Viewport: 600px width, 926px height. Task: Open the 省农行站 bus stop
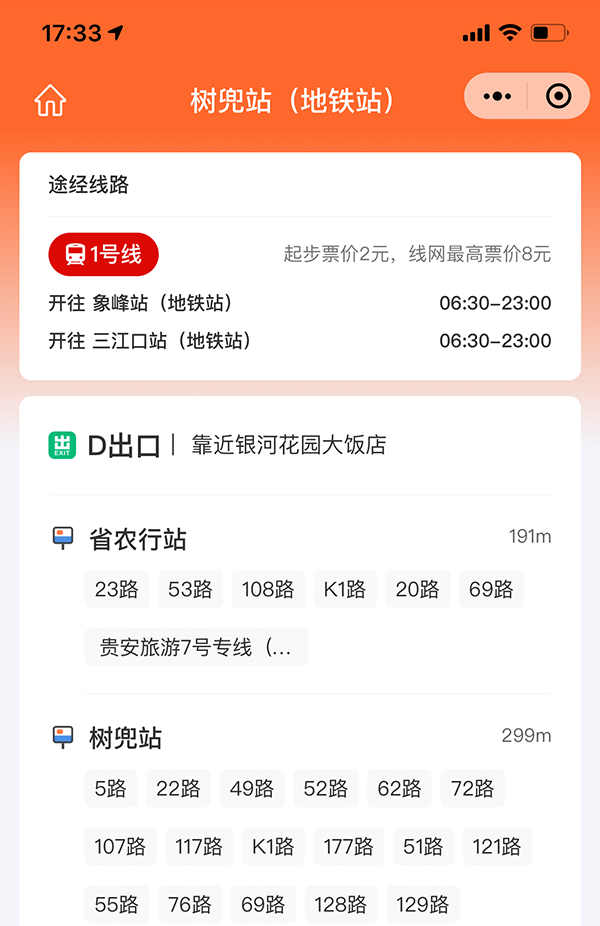(x=138, y=540)
